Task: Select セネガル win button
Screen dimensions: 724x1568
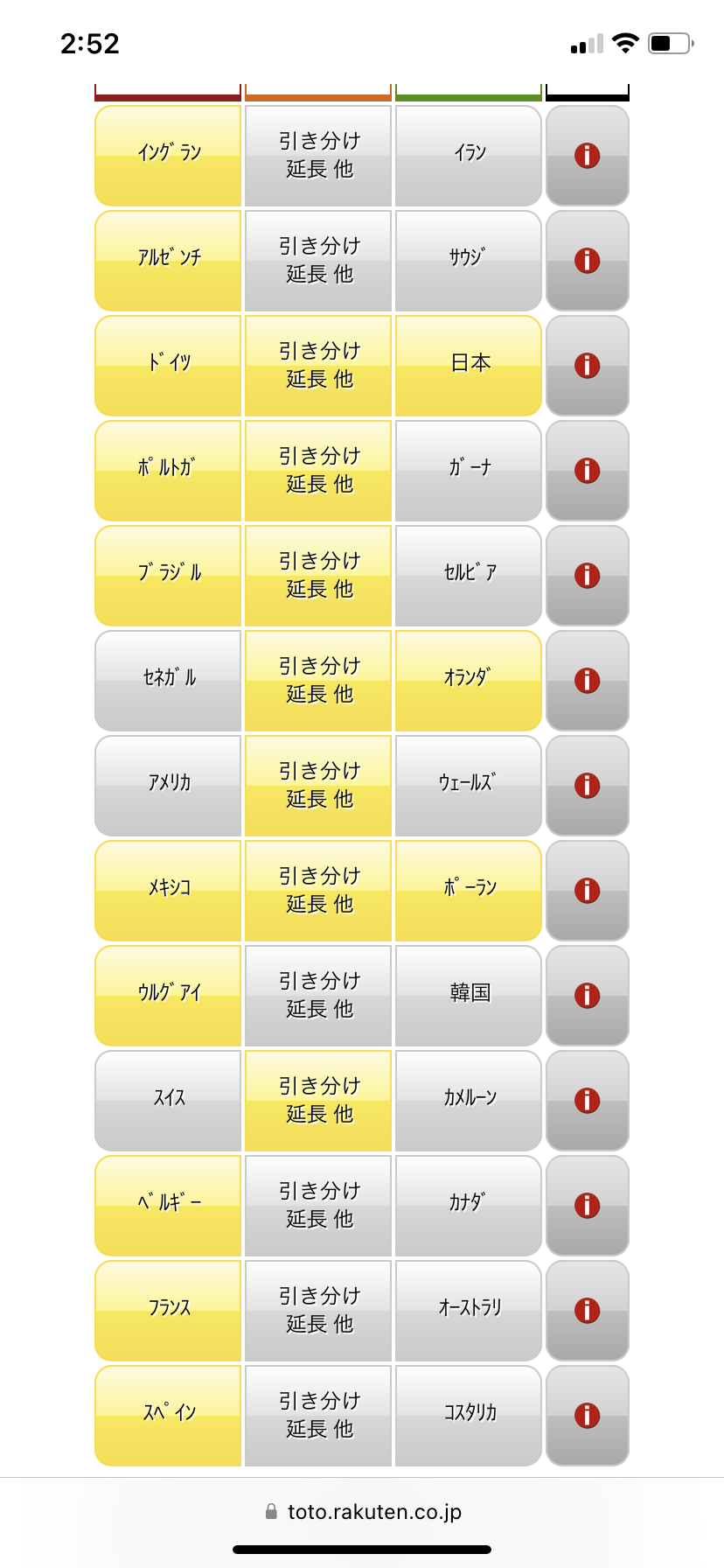Action: click(168, 681)
